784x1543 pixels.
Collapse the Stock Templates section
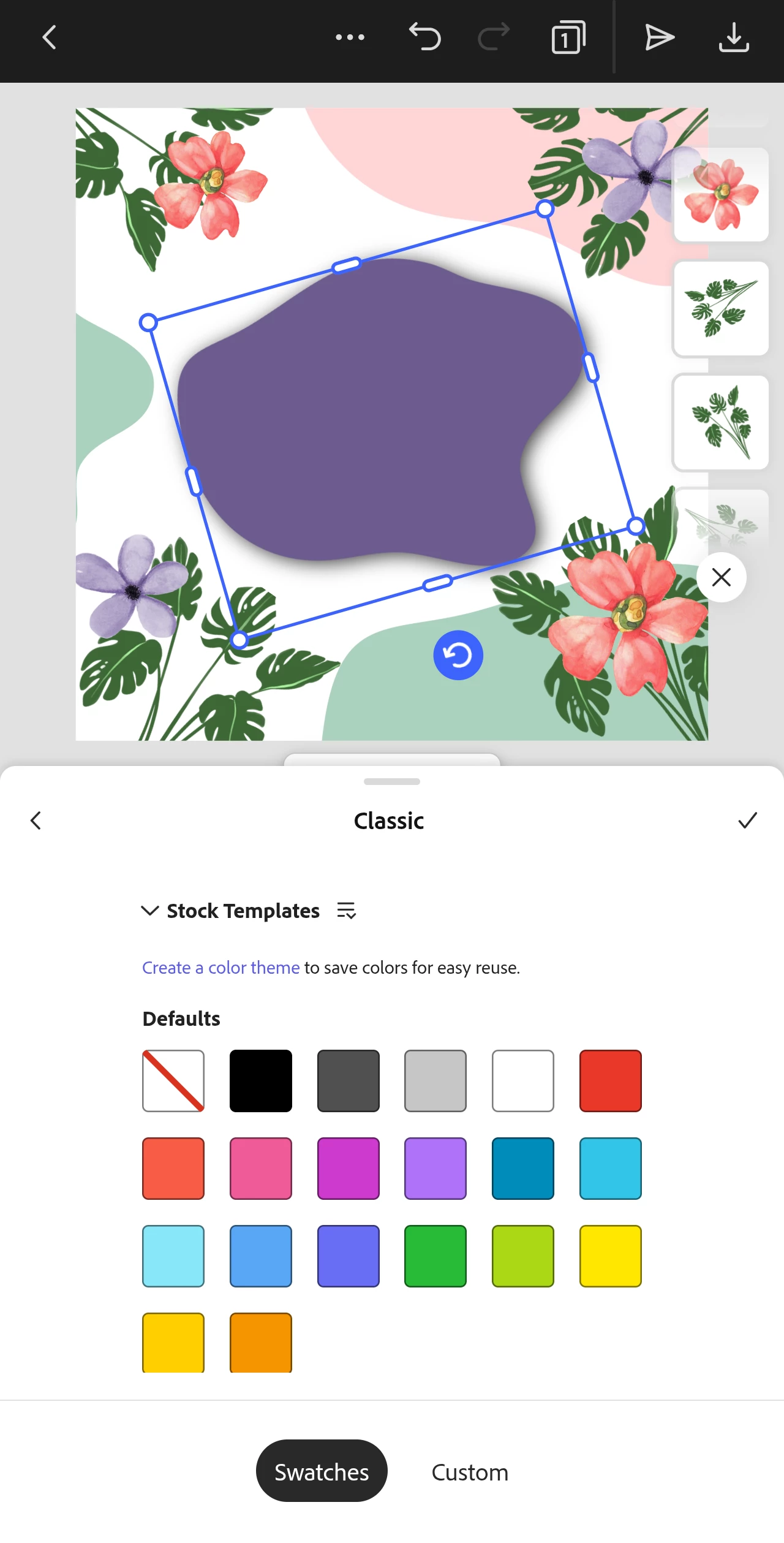click(150, 911)
